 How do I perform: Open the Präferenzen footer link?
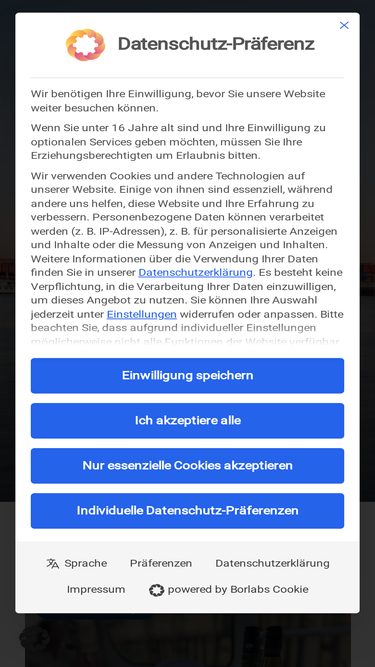click(161, 563)
